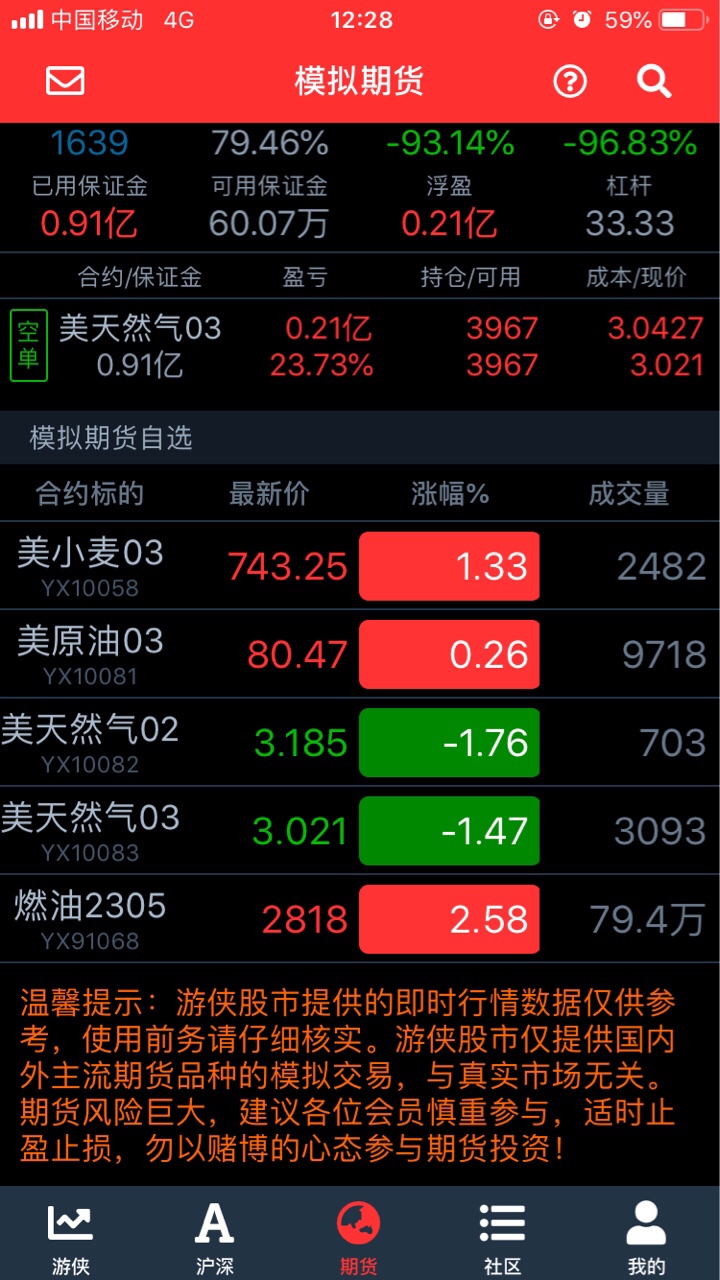Select the 期货 tab

[x=358, y=1237]
